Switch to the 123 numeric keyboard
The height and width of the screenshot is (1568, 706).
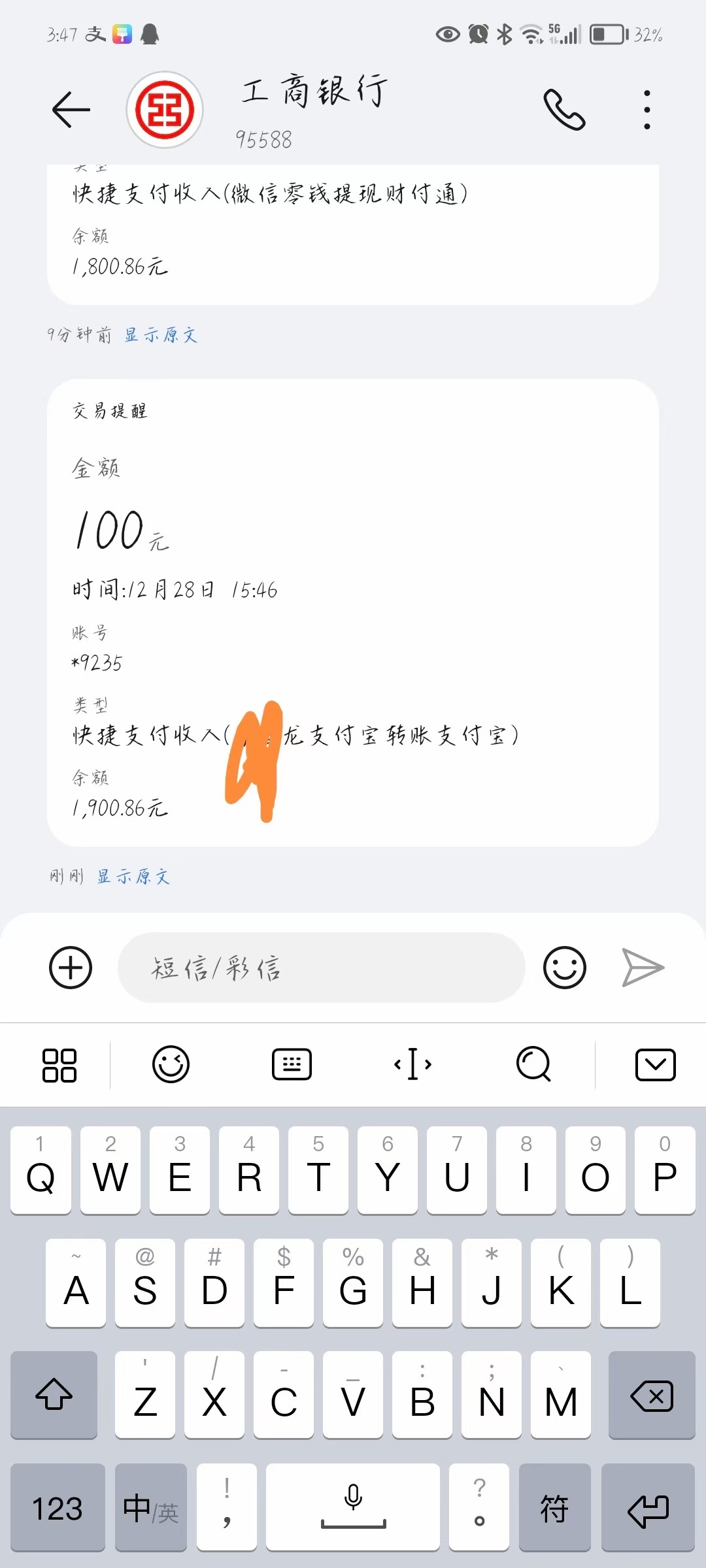point(58,1508)
